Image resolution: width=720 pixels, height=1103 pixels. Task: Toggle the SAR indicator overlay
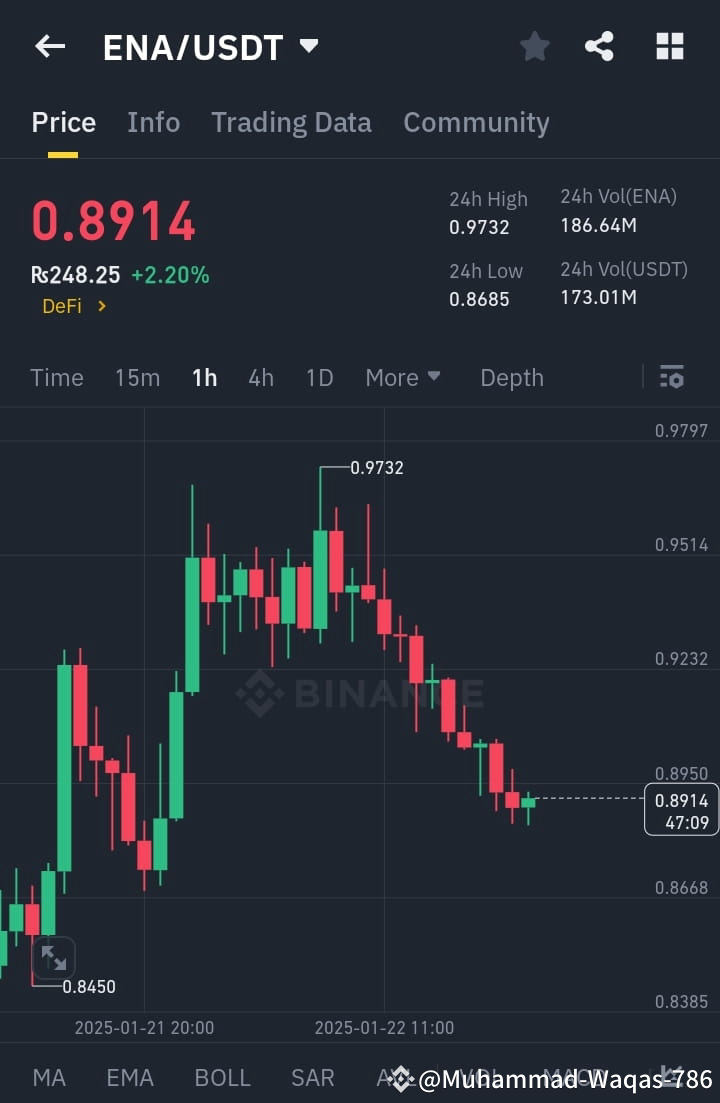(312, 1077)
